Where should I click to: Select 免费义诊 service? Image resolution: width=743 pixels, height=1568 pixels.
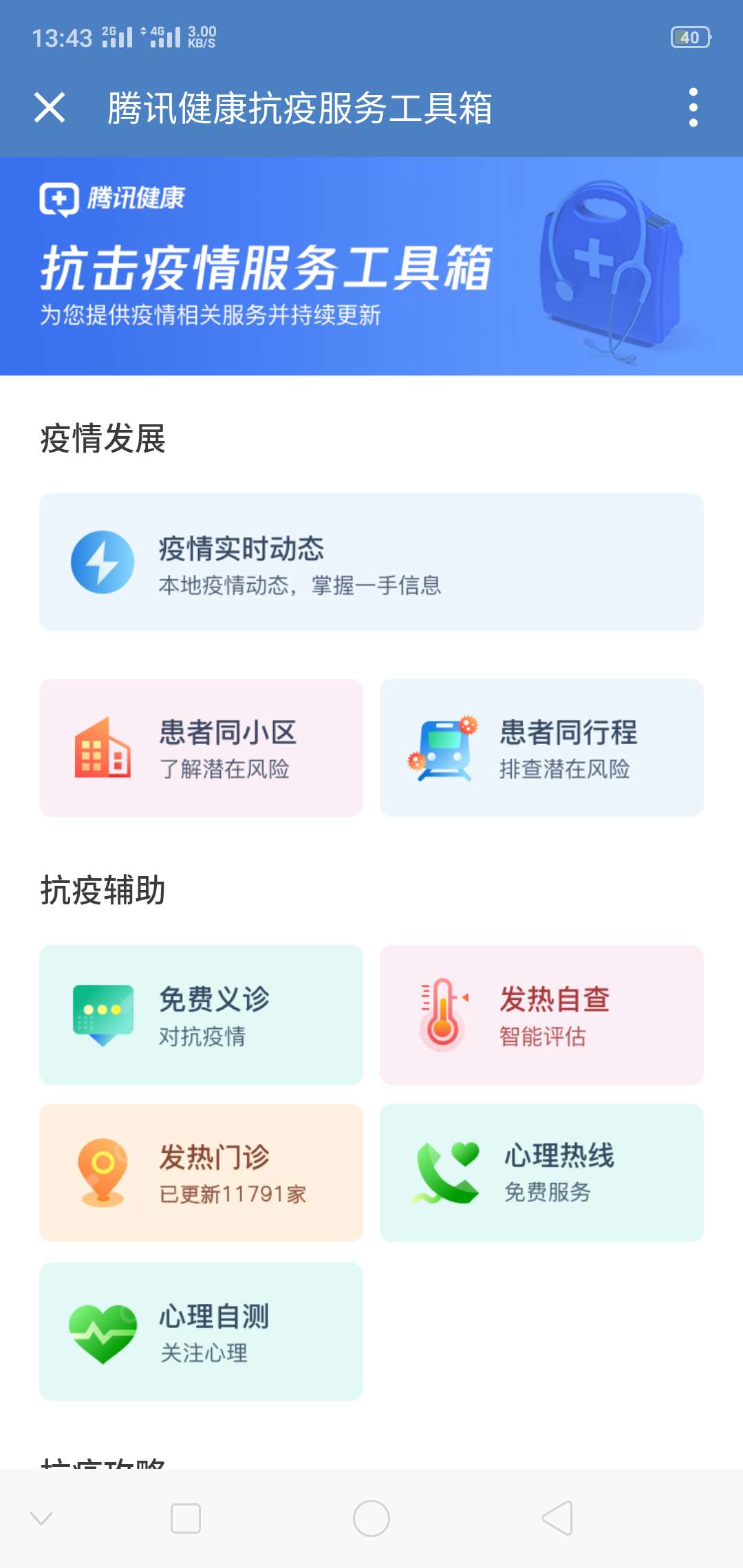(x=201, y=1015)
